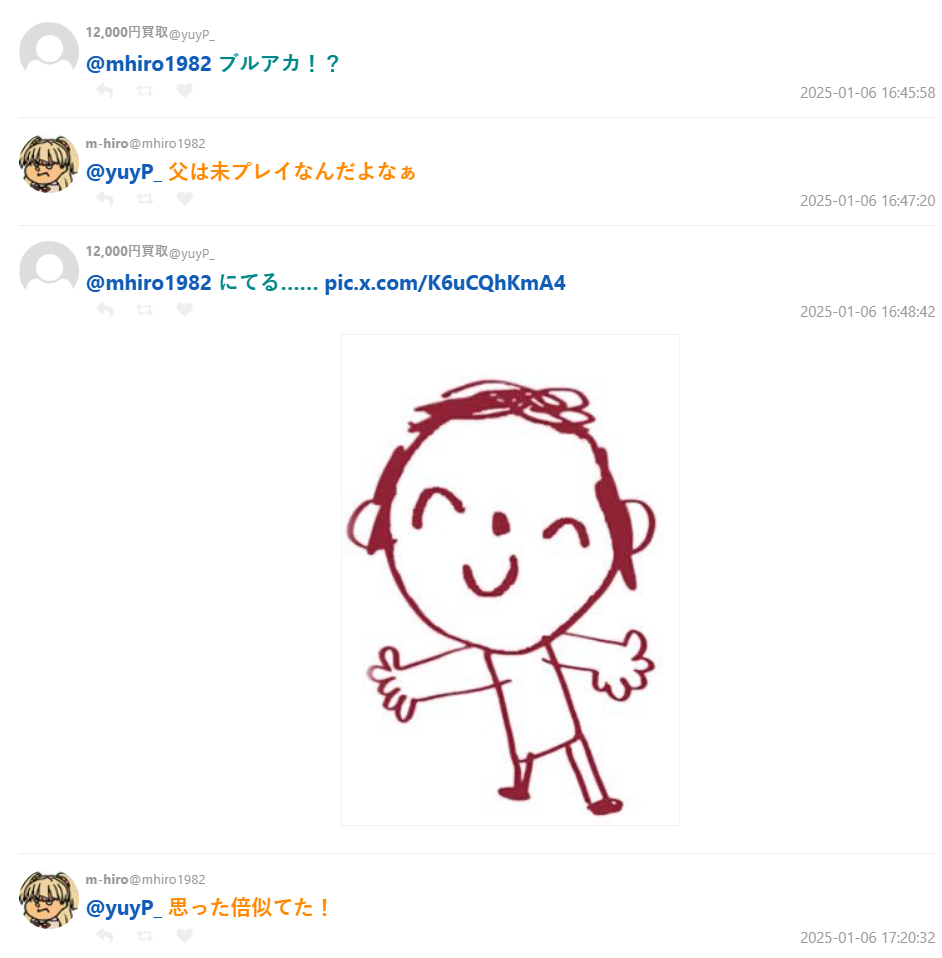This screenshot has height=958, width=942.
Task: Like the 父は未プレイなんだよなぁ tweet
Action: 184,199
